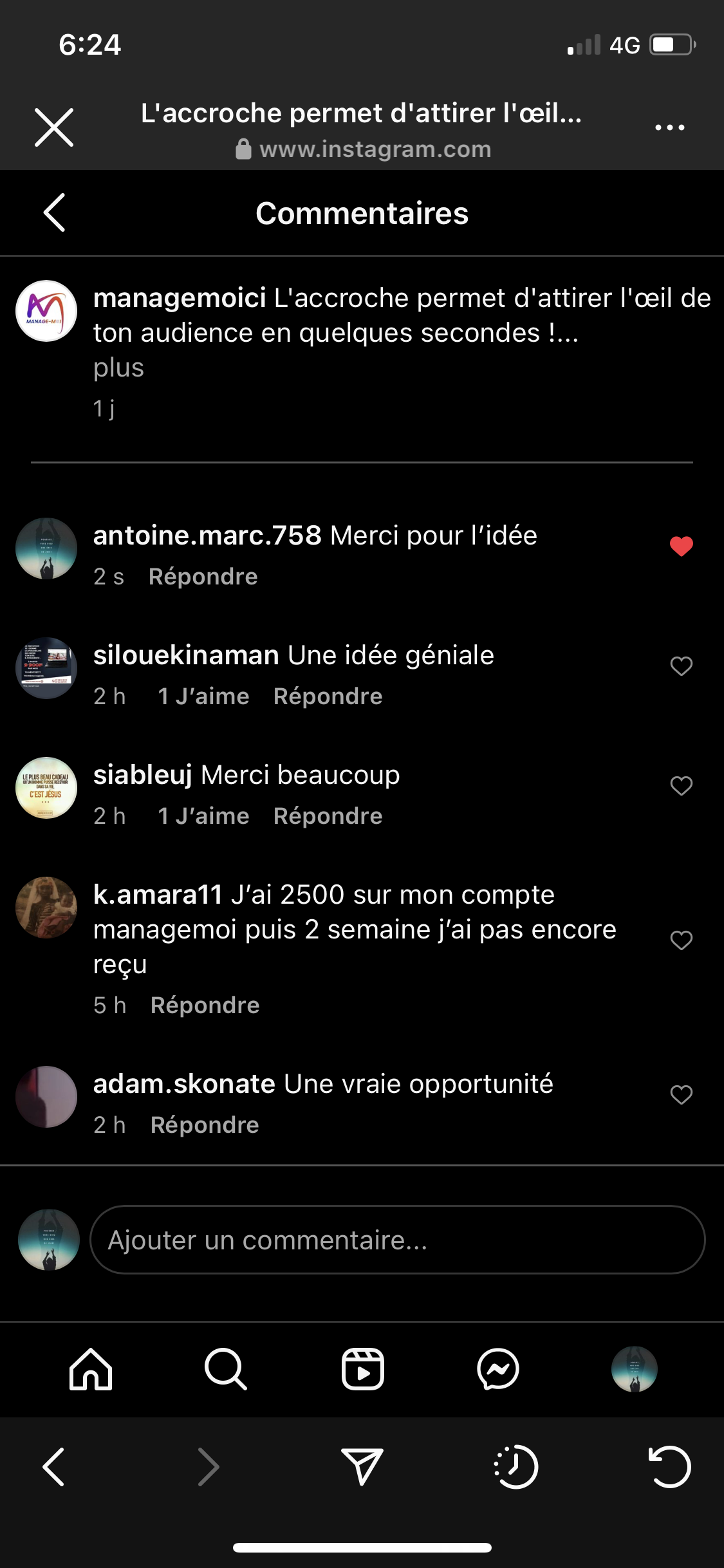Reply to k.amara11's comment
The width and height of the screenshot is (724, 1568).
[x=205, y=1005]
